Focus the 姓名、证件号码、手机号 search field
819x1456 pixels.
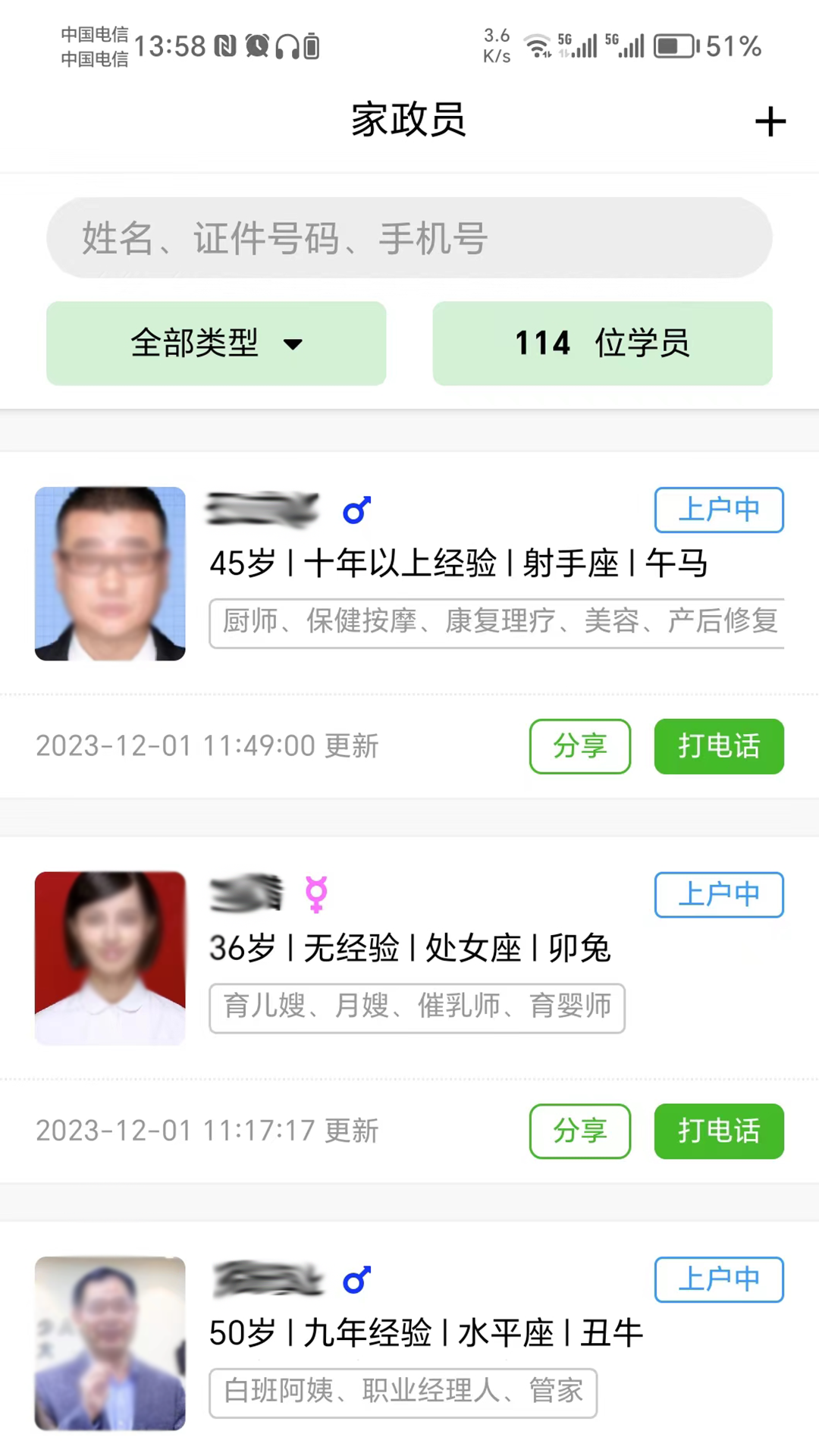coord(409,238)
